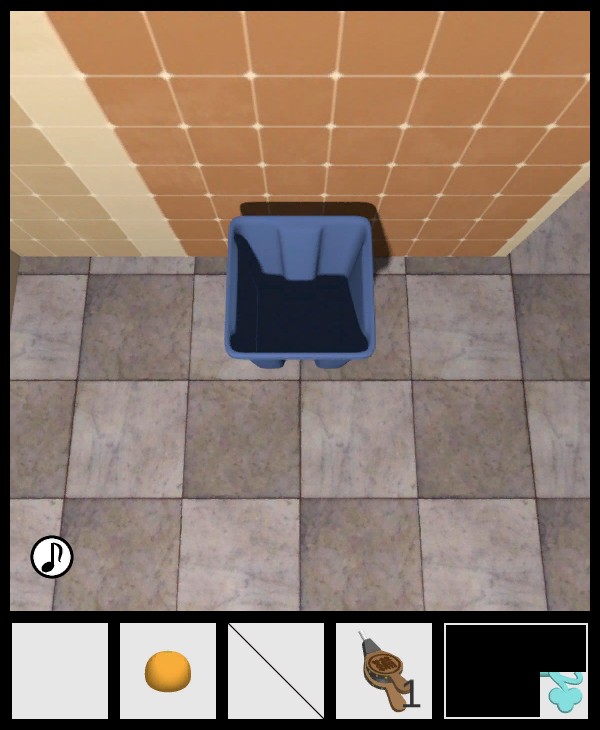Tap the inventory slot with diagonal line
Screen dimensions: 600x730
point(276,671)
